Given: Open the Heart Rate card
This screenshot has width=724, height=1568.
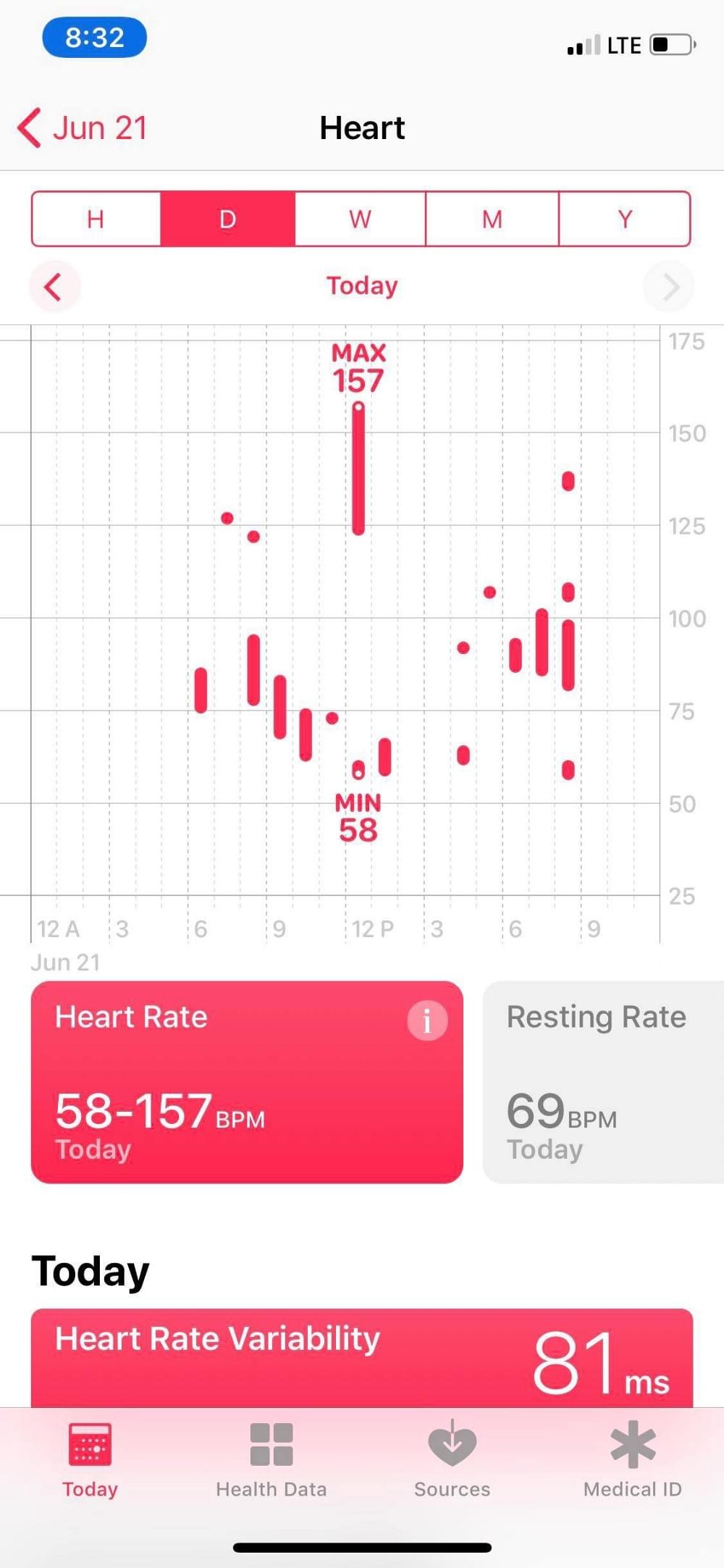Looking at the screenshot, I should coord(247,1082).
